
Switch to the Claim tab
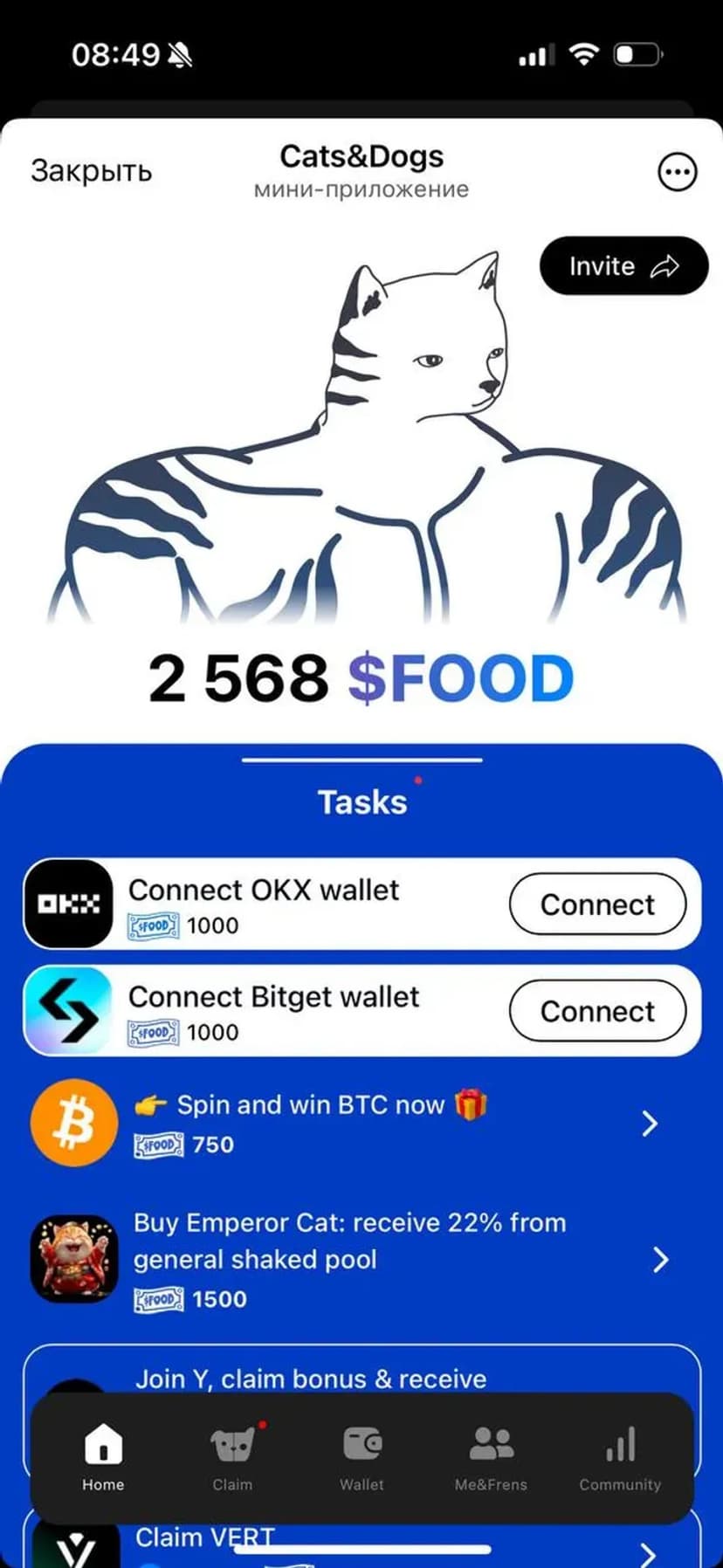point(232,1456)
